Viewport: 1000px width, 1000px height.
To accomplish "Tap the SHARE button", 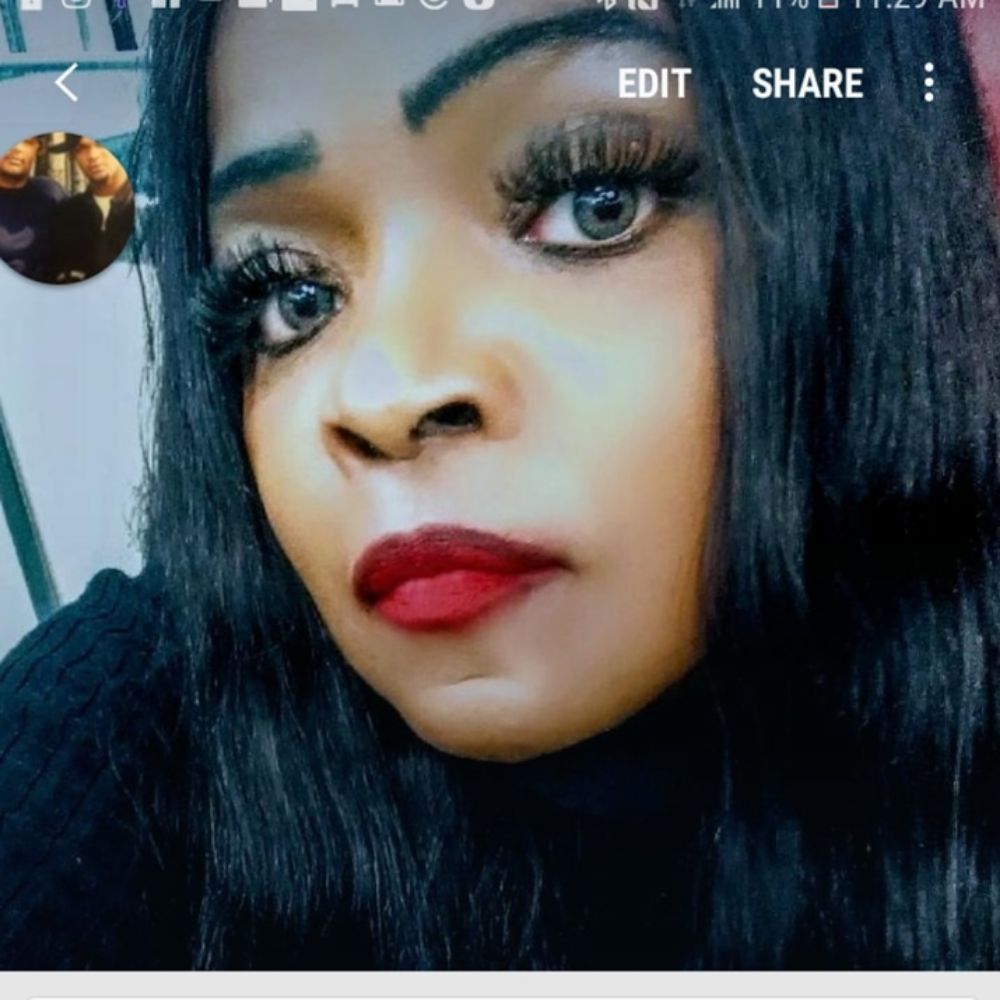I will click(807, 84).
